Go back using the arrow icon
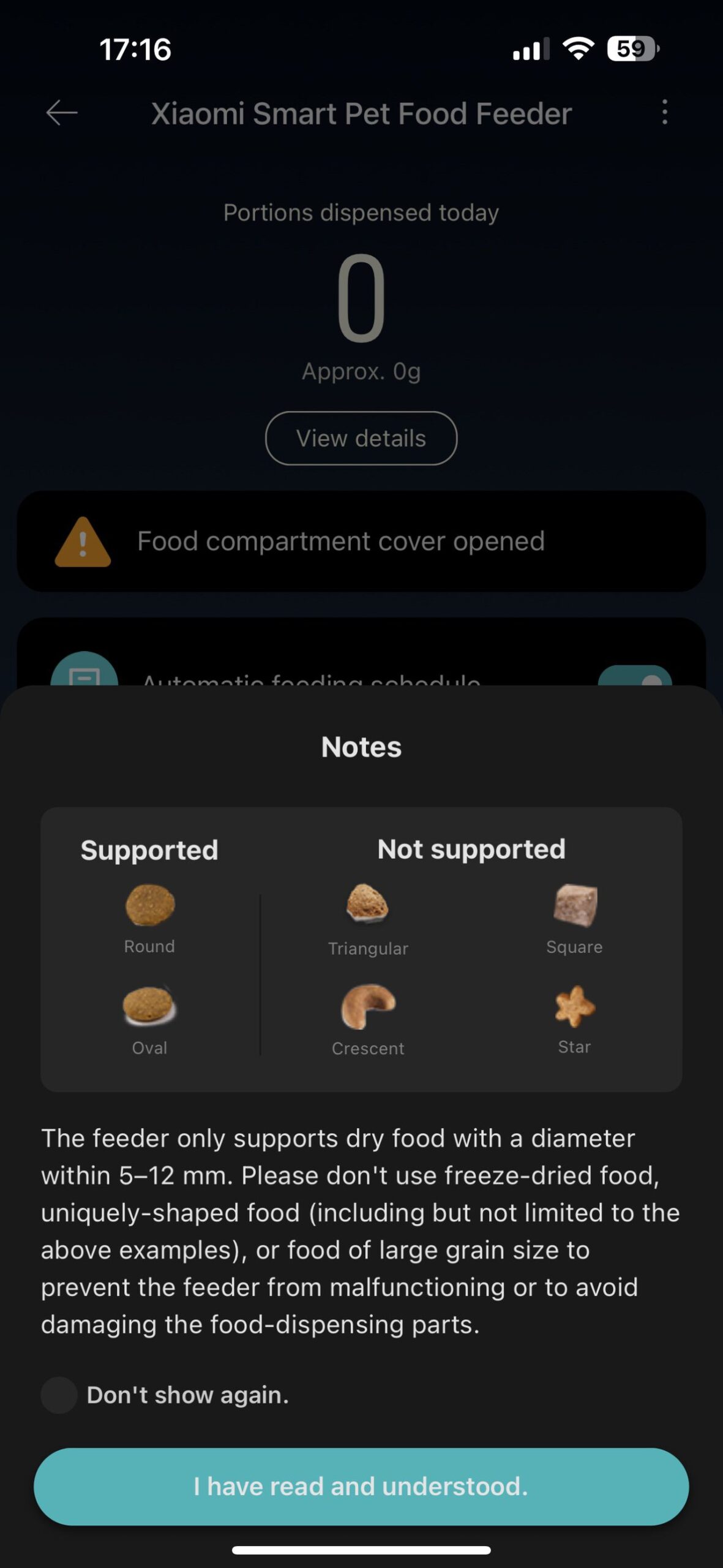The image size is (723, 1568). point(62,113)
